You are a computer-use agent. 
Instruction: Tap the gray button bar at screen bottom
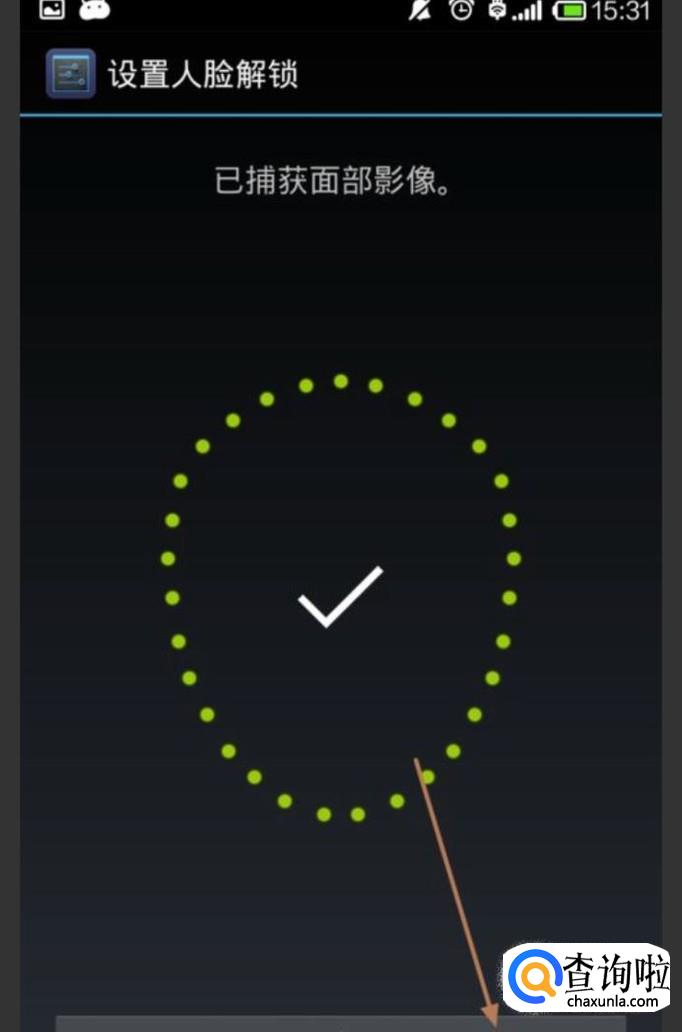(x=280, y=1023)
